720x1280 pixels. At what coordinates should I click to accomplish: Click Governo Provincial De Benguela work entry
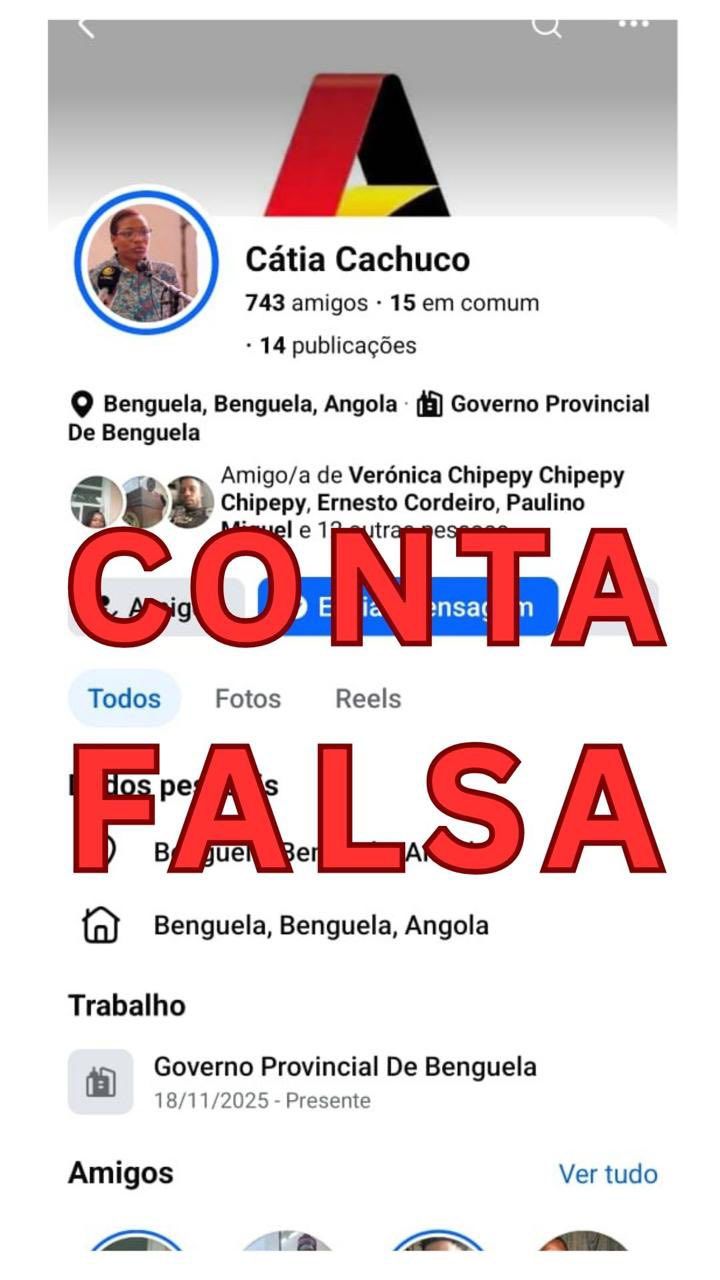pyautogui.click(x=345, y=1066)
